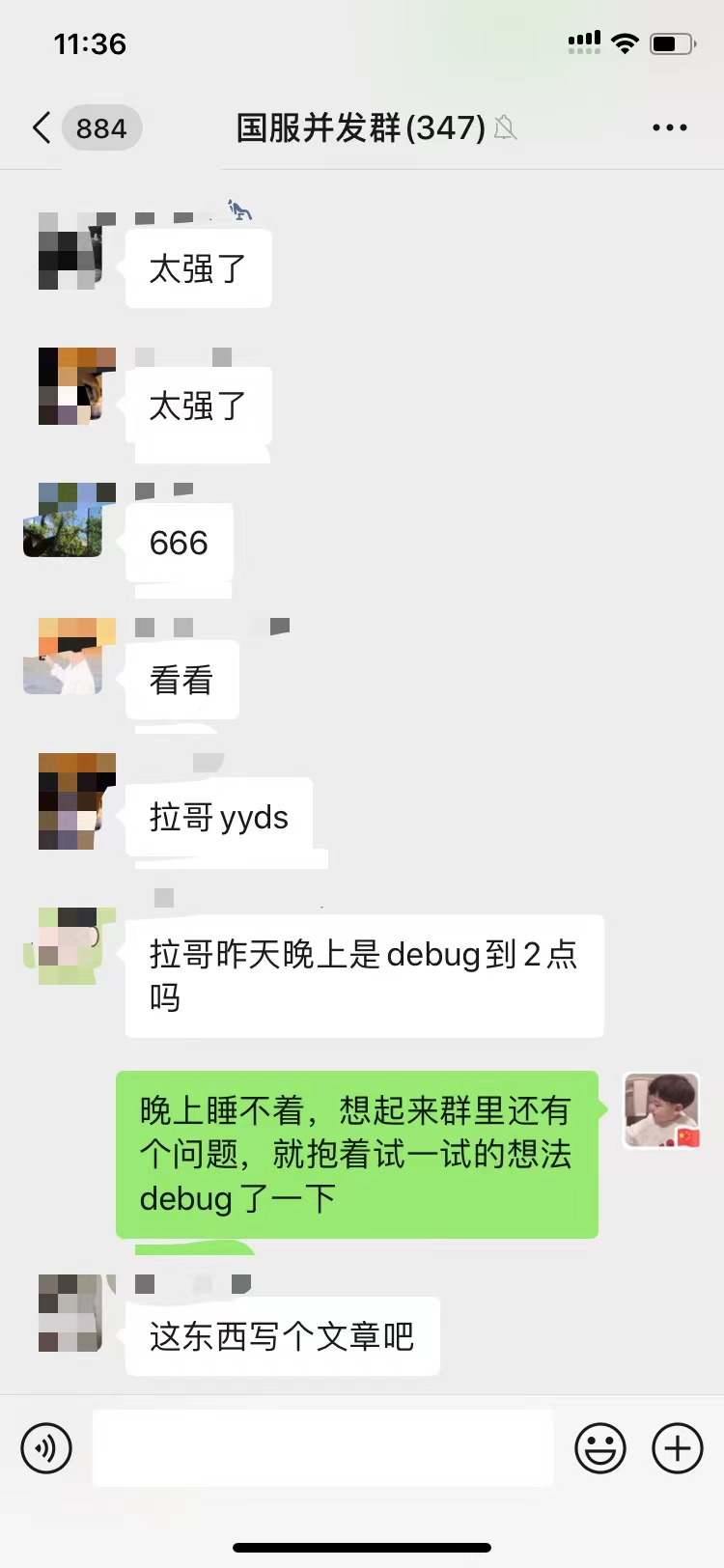Open my own avatar beside green message
Image resolution: width=724 pixels, height=1568 pixels.
point(662,1110)
